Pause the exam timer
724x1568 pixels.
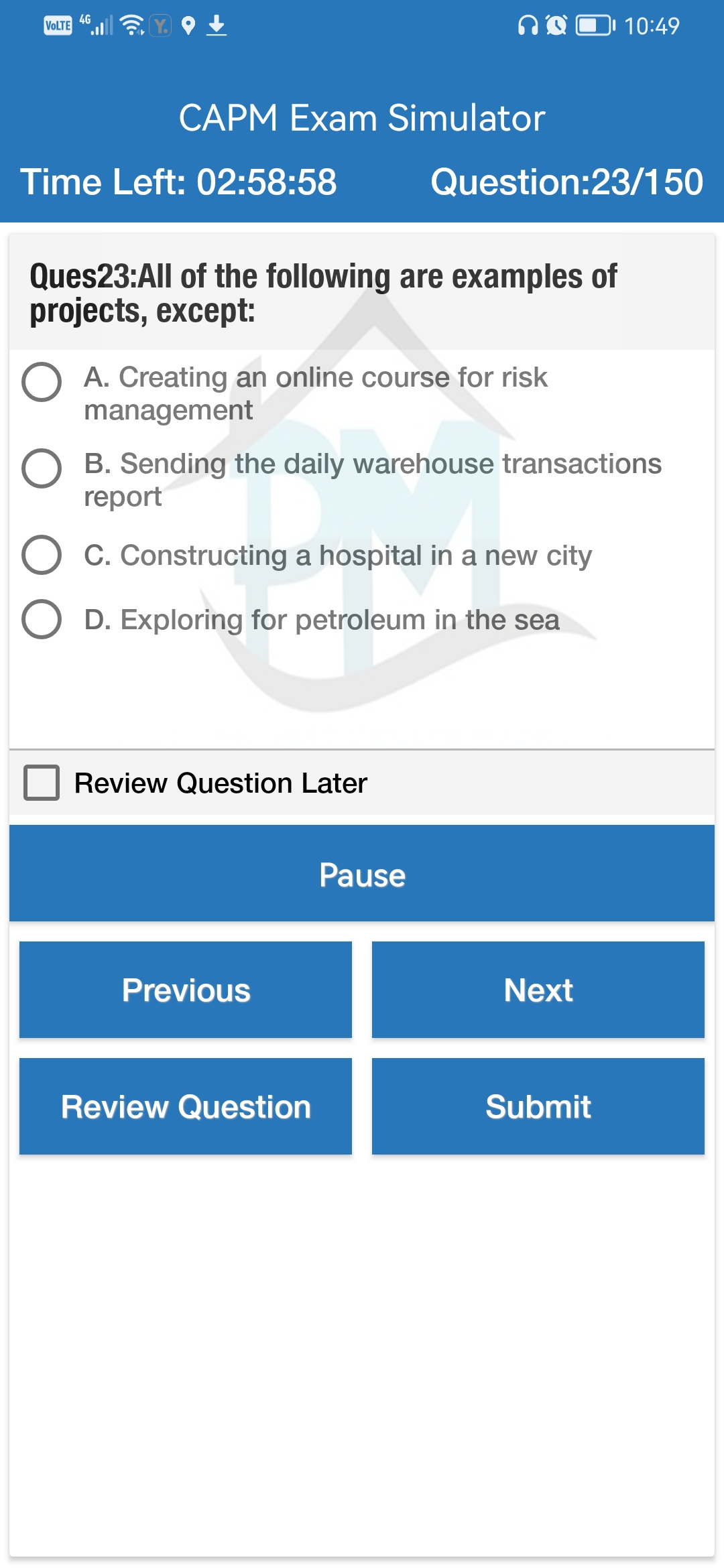(362, 874)
